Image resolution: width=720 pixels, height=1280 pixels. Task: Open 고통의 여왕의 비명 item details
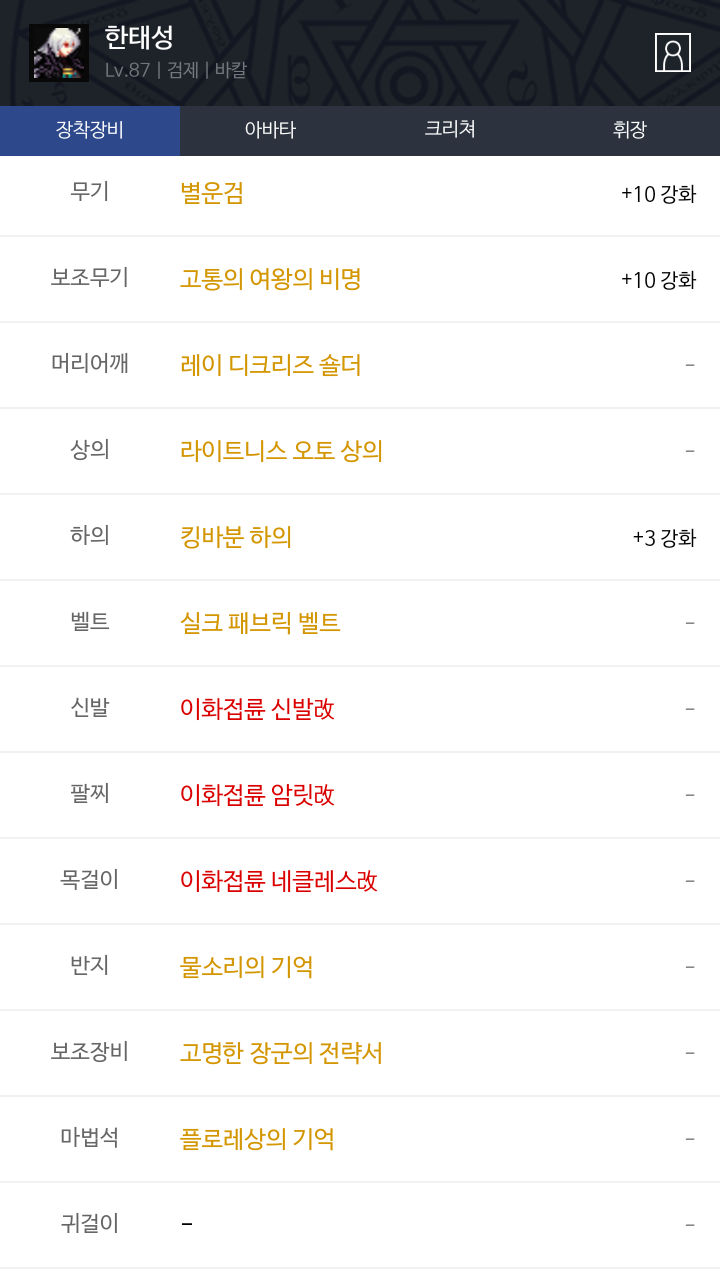tap(271, 279)
